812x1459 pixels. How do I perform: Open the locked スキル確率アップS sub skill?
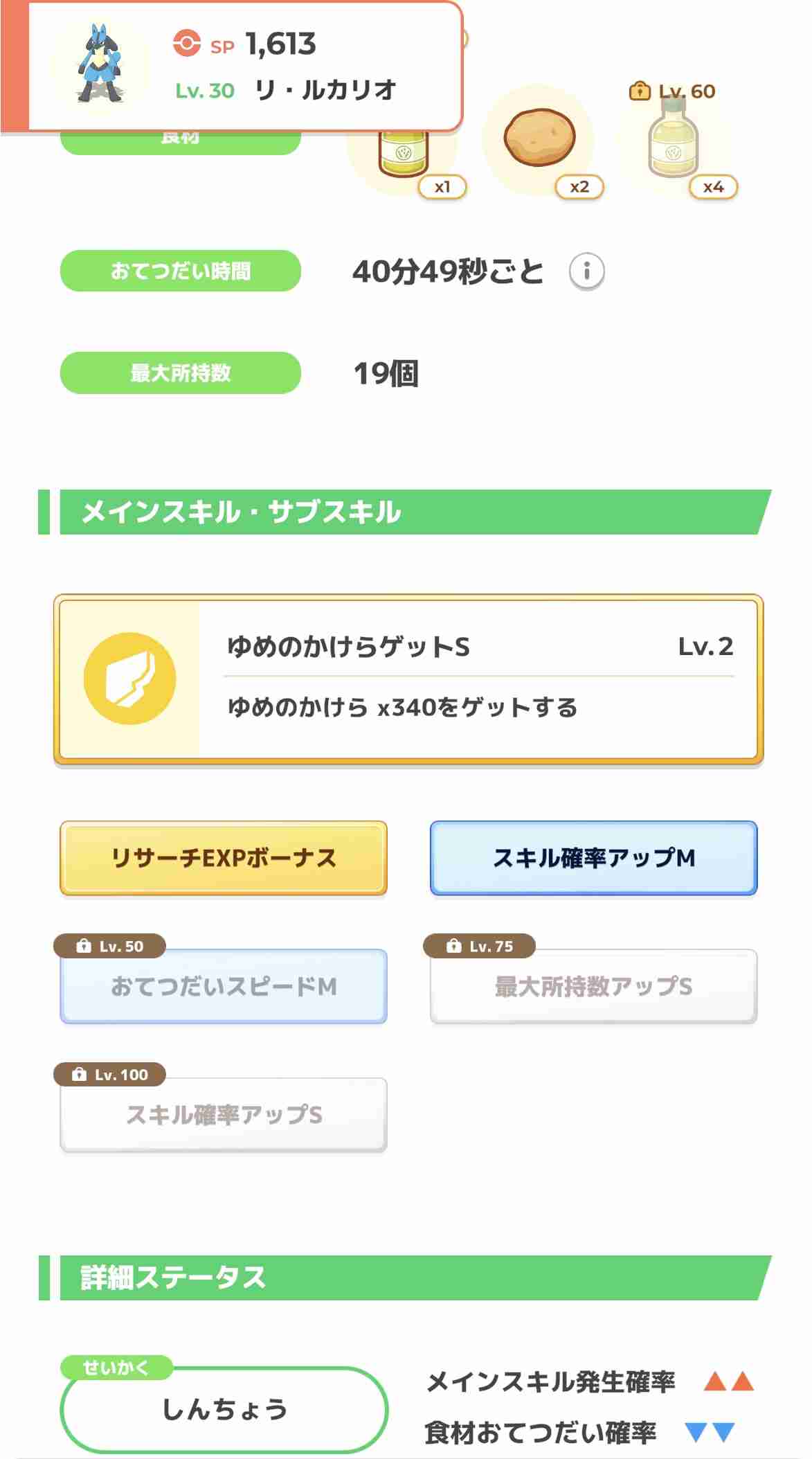(x=224, y=1115)
